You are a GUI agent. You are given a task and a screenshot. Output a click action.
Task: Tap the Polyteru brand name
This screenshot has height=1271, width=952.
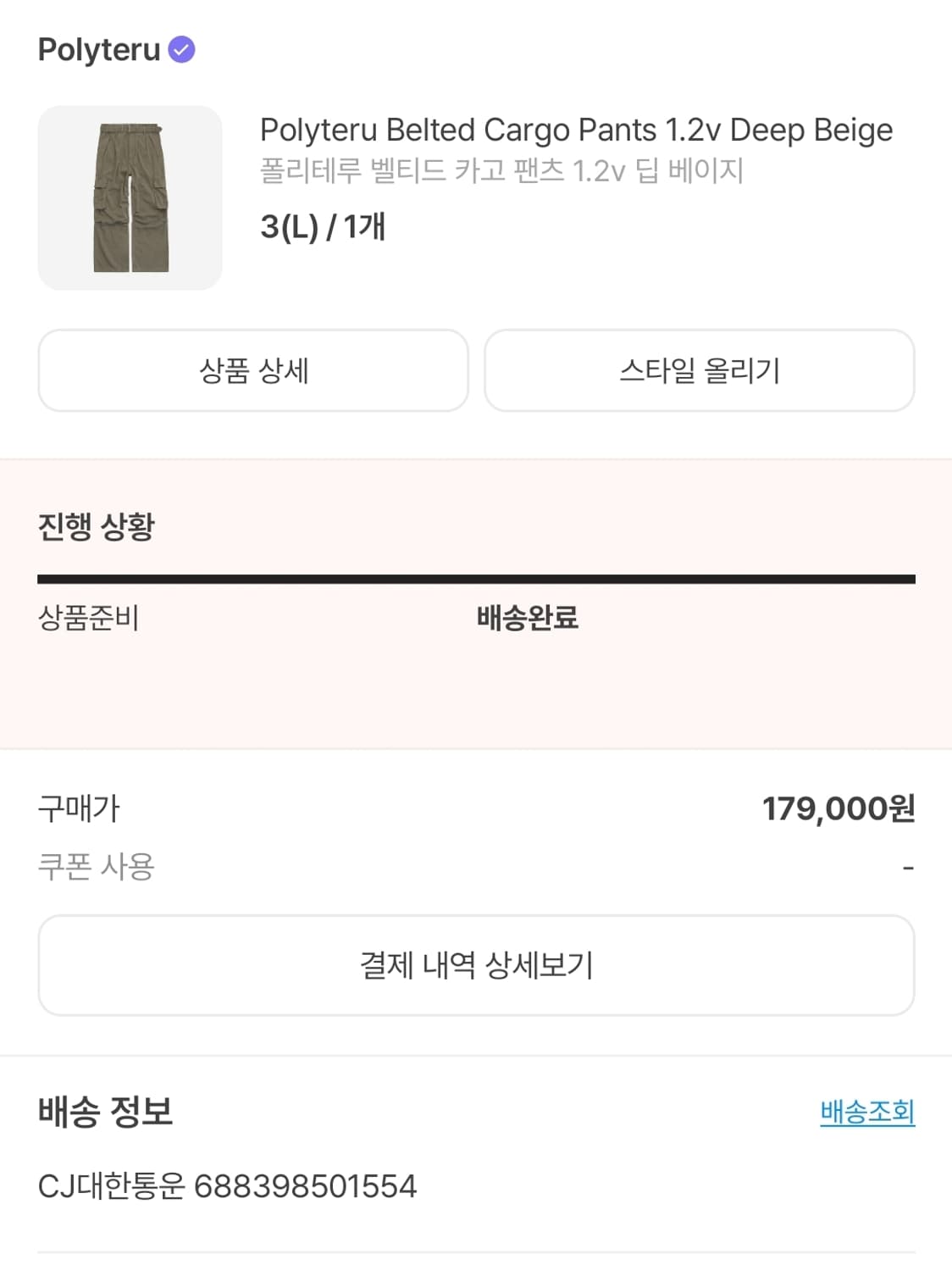(97, 49)
